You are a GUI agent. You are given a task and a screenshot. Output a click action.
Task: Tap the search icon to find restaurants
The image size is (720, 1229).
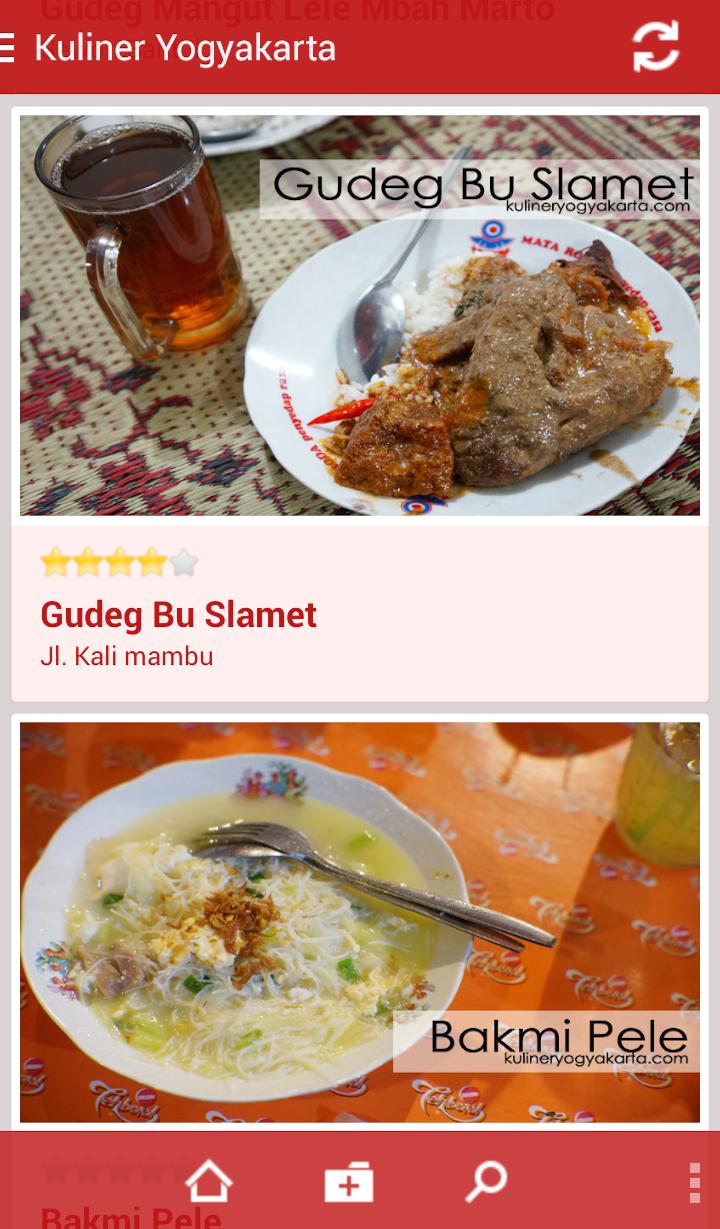pyautogui.click(x=487, y=1181)
